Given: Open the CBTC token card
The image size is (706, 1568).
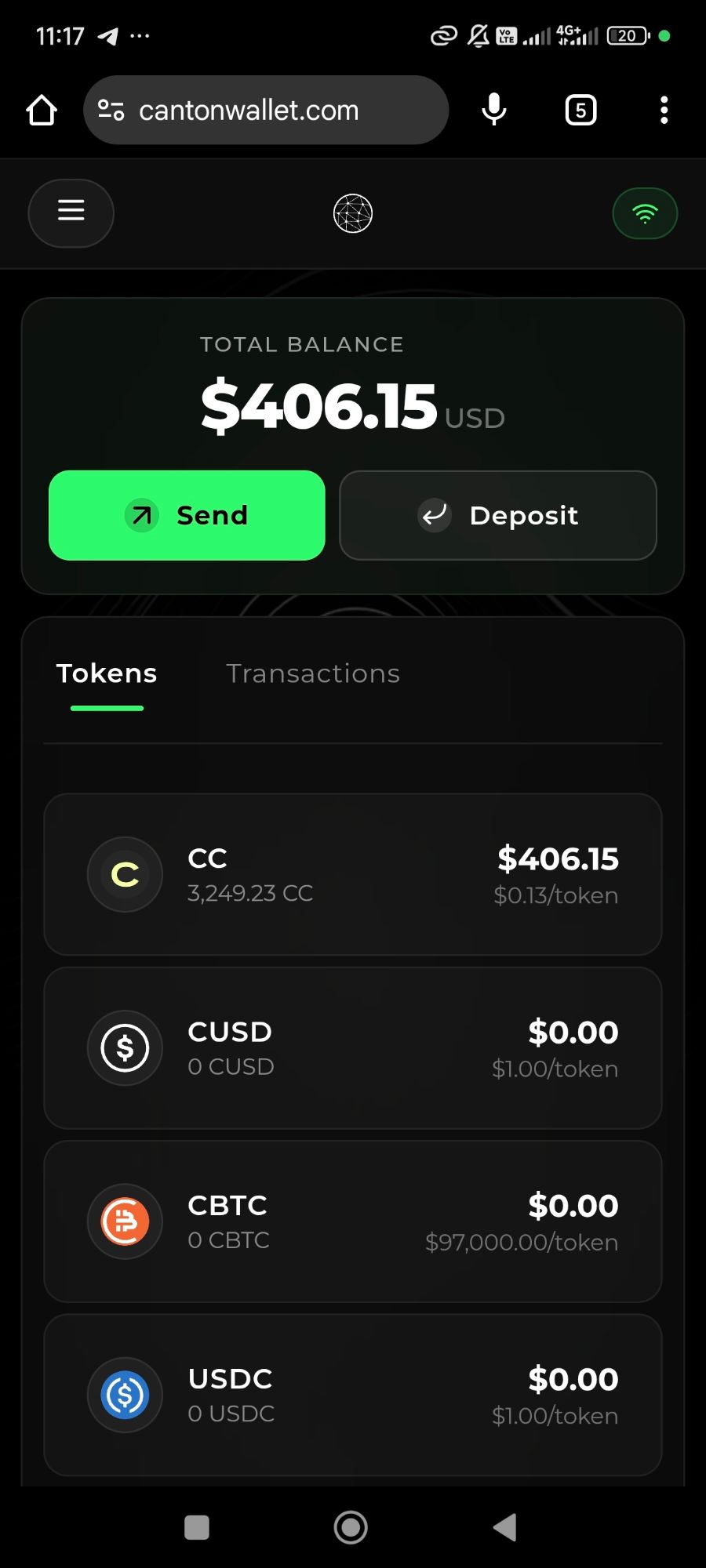Looking at the screenshot, I should 353,1221.
